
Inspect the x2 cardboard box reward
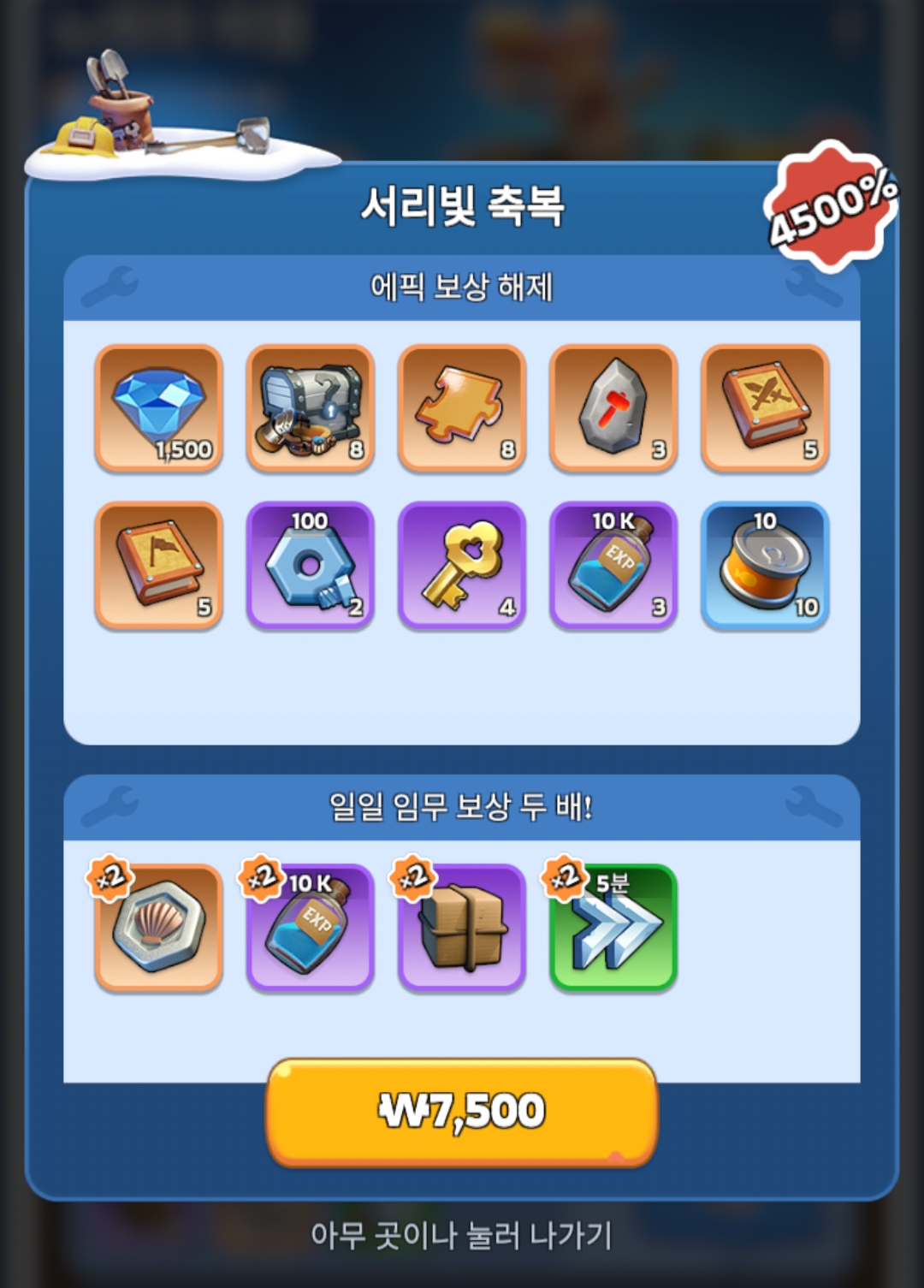(x=462, y=928)
